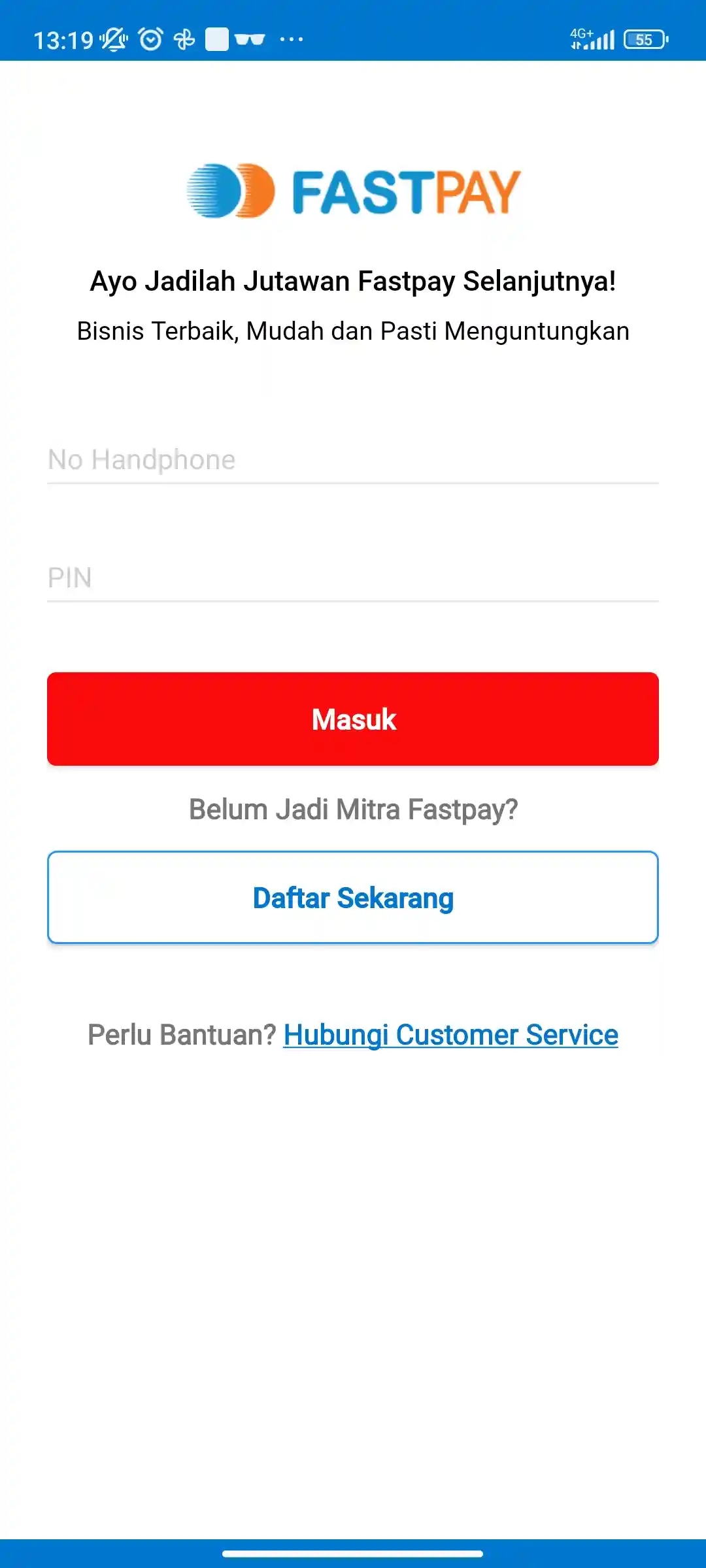Viewport: 706px width, 1568px height.
Task: Click the Bisnis Terbaik subtitle text
Action: tap(353, 331)
